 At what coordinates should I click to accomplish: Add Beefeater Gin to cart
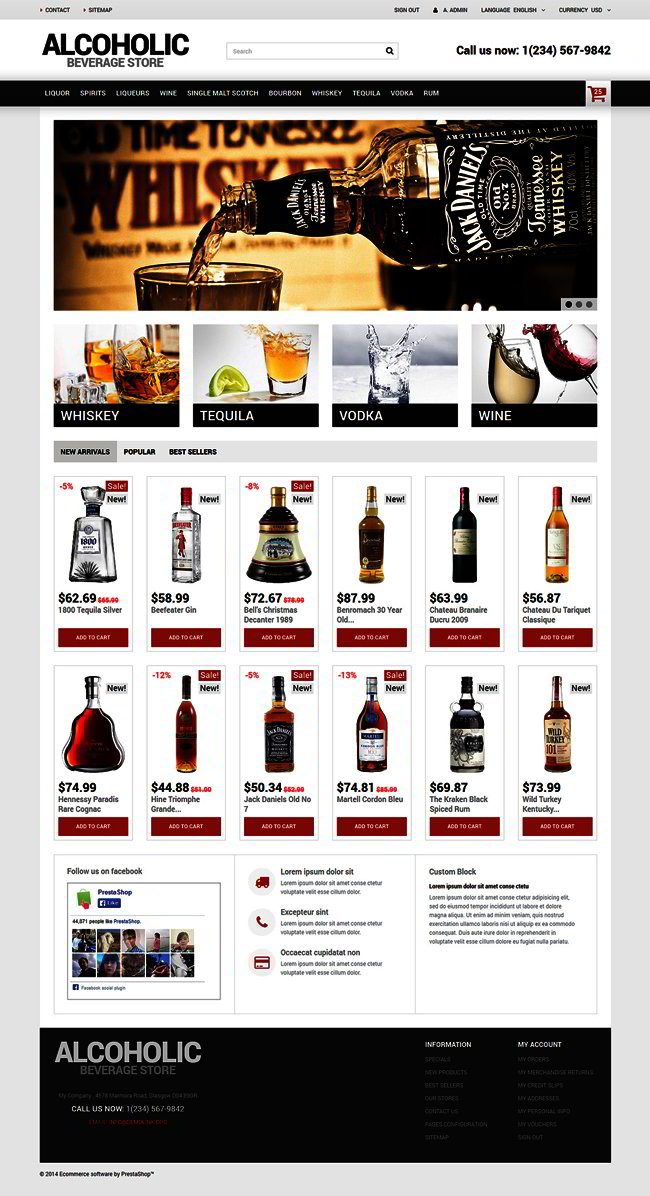(186, 638)
